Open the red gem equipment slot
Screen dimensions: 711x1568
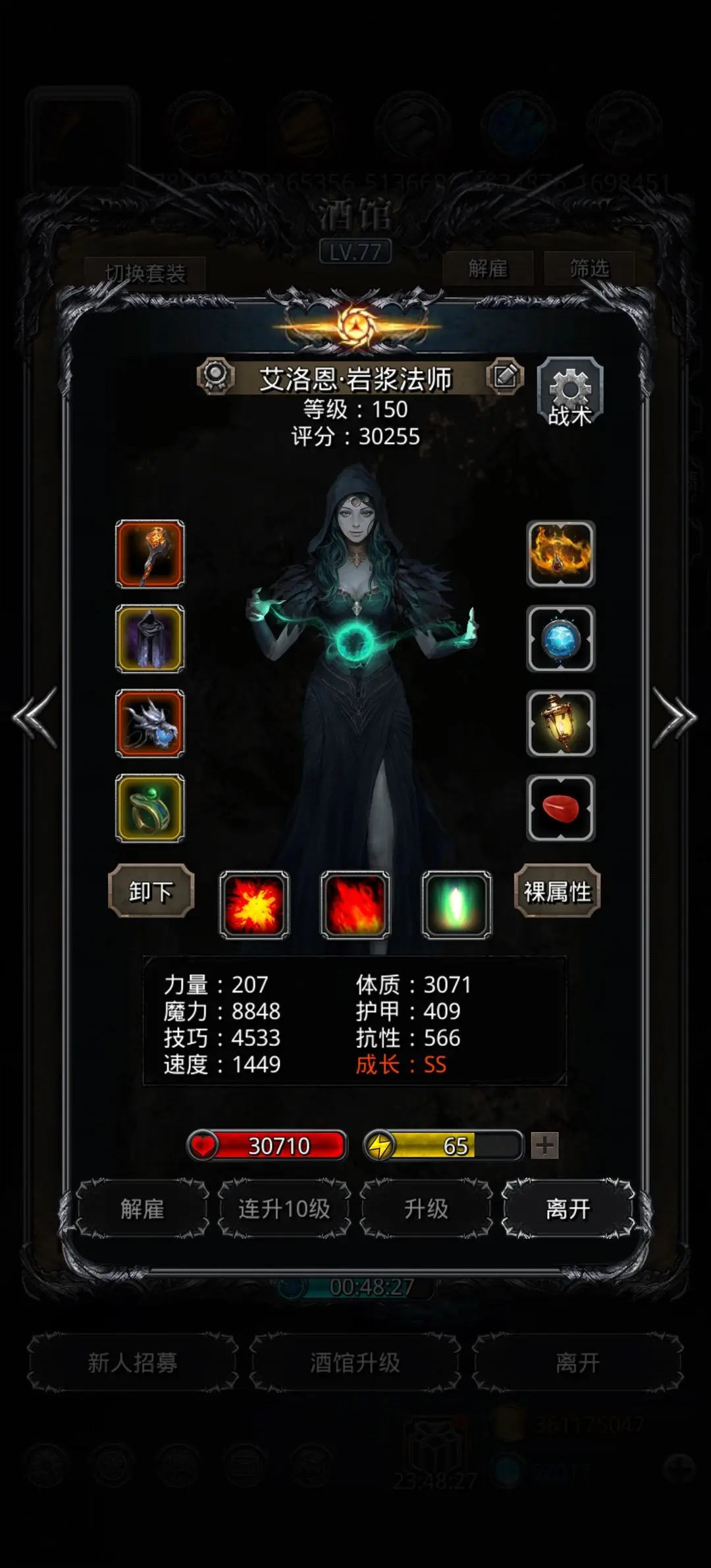pos(561,808)
